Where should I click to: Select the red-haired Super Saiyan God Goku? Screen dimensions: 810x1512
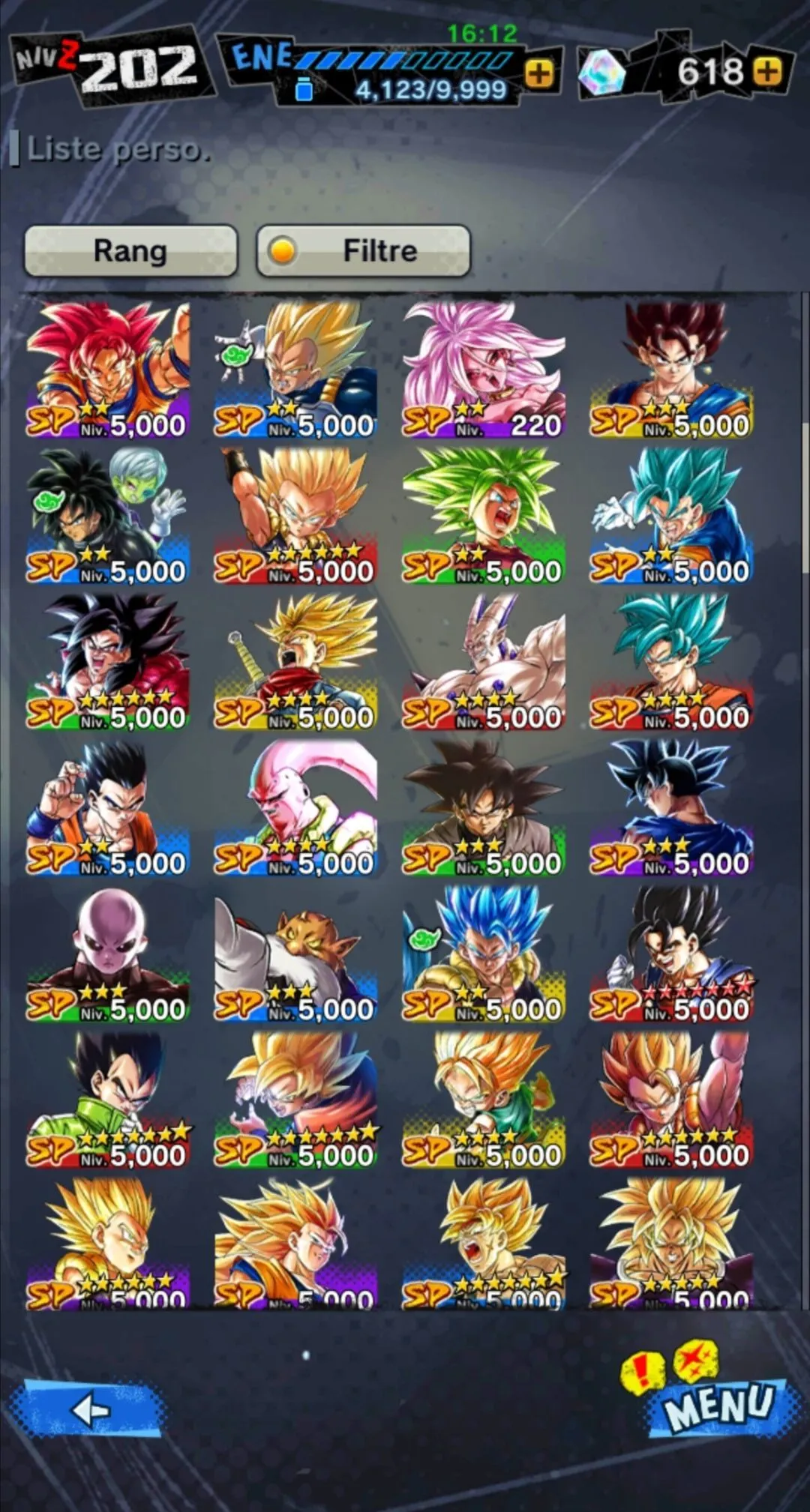[108, 369]
